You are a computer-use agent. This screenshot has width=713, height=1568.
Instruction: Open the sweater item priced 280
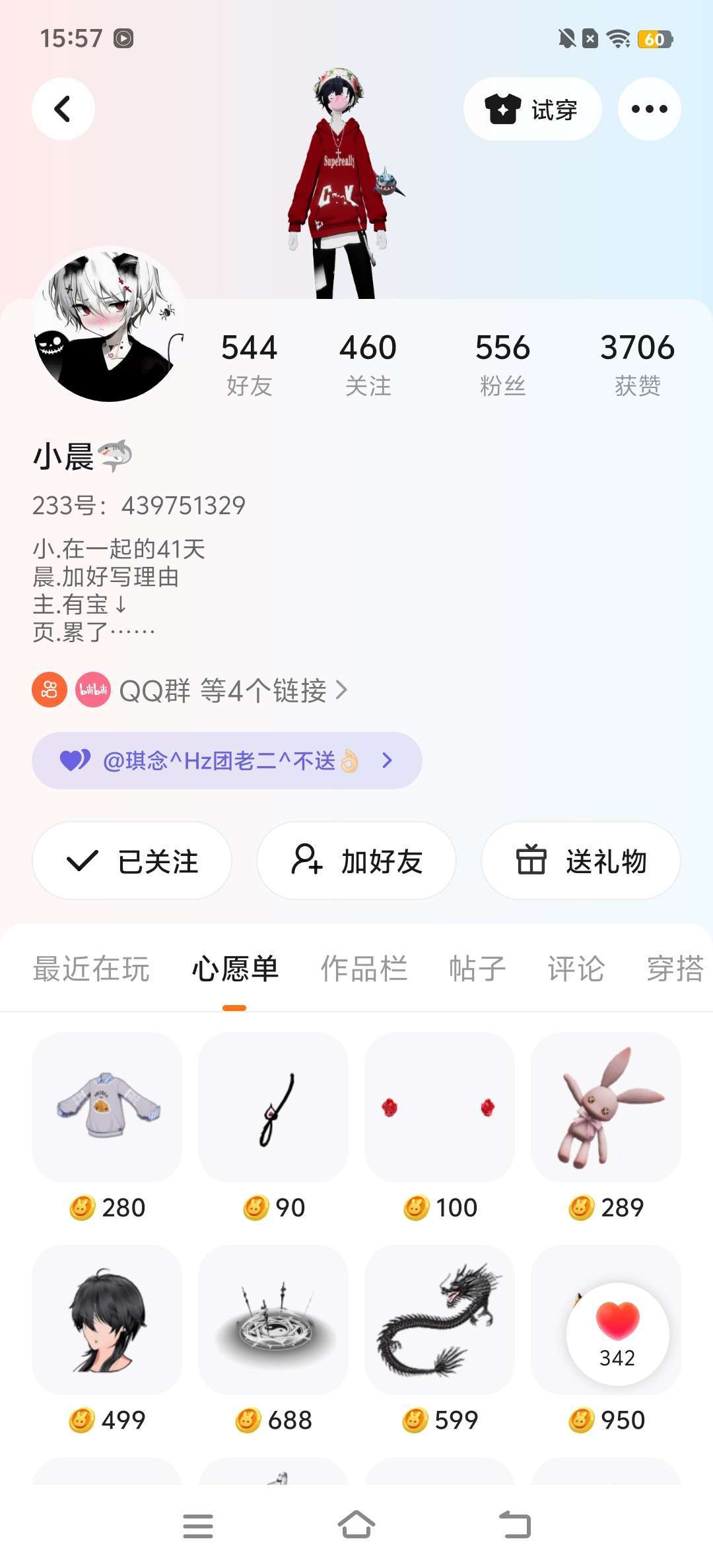click(x=107, y=1107)
